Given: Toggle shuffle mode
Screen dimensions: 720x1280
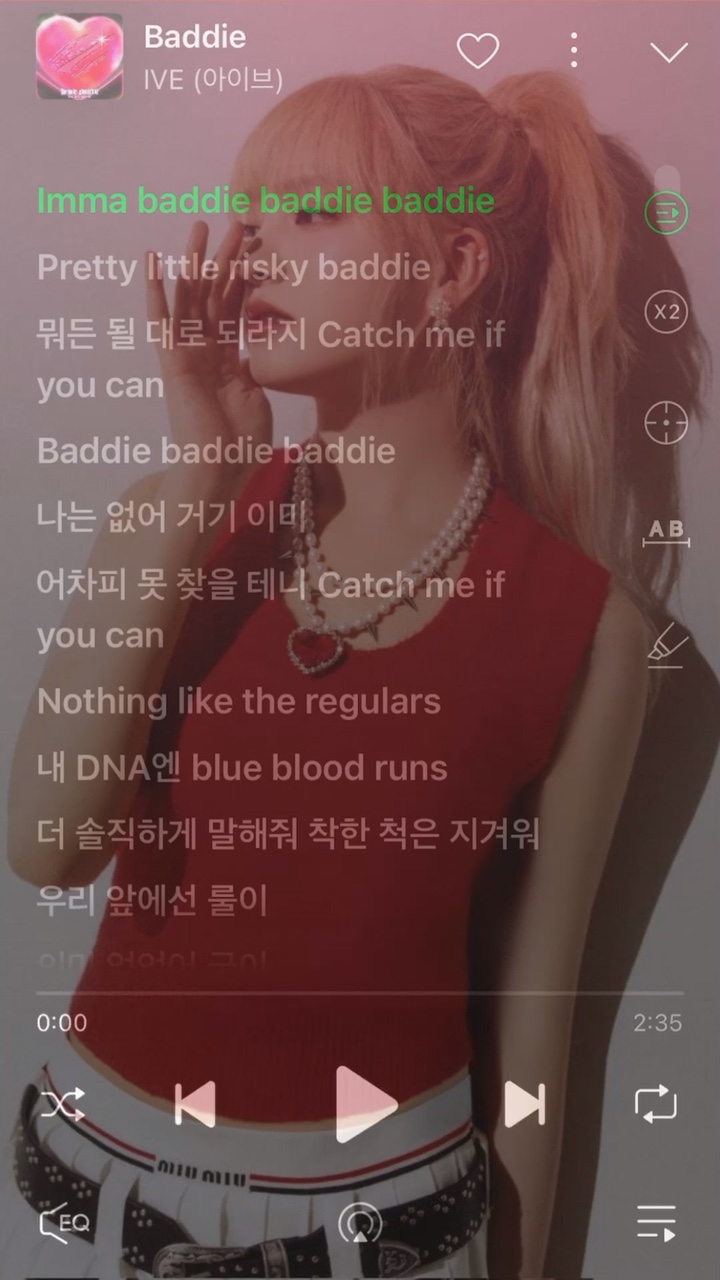Looking at the screenshot, I should [x=63, y=1104].
